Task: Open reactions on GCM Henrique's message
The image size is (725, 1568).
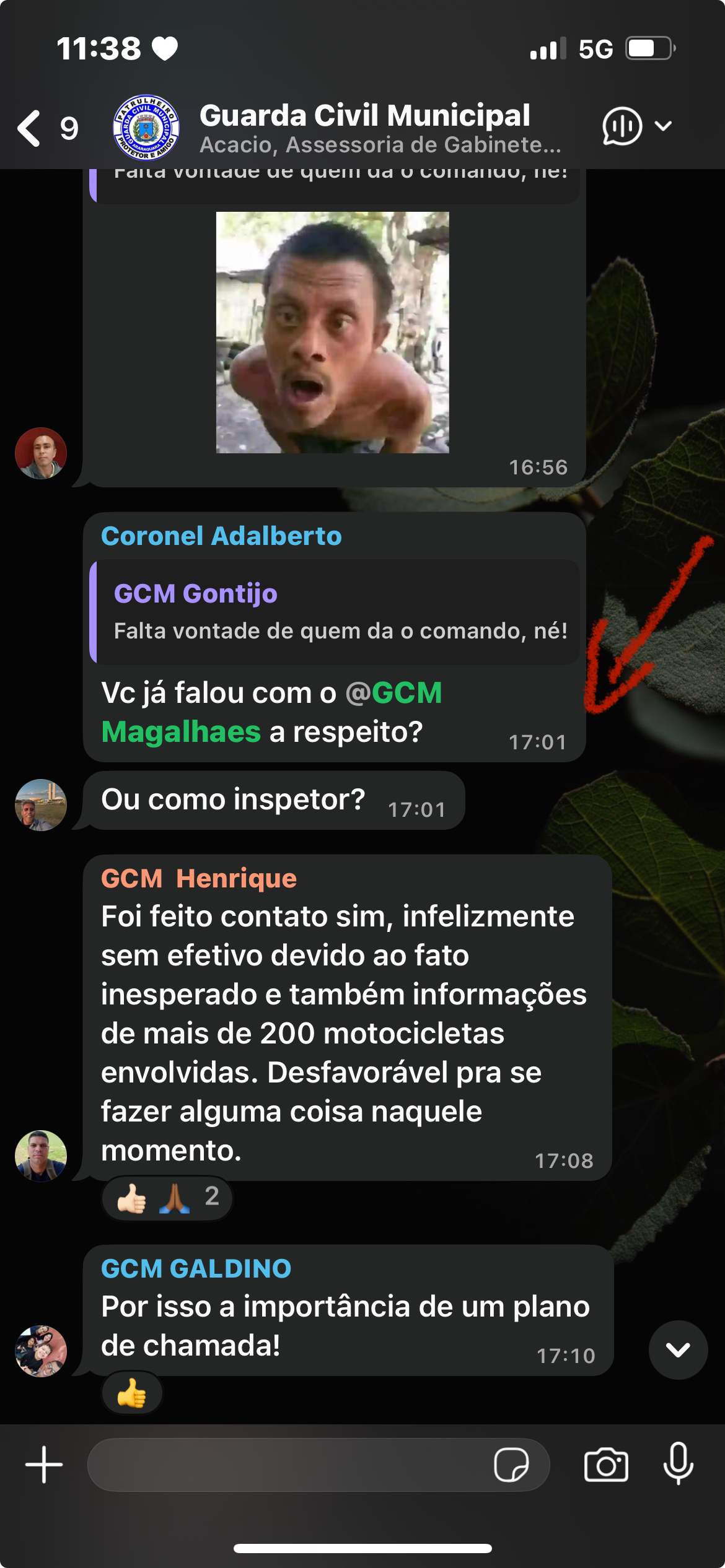Action: tap(167, 1198)
